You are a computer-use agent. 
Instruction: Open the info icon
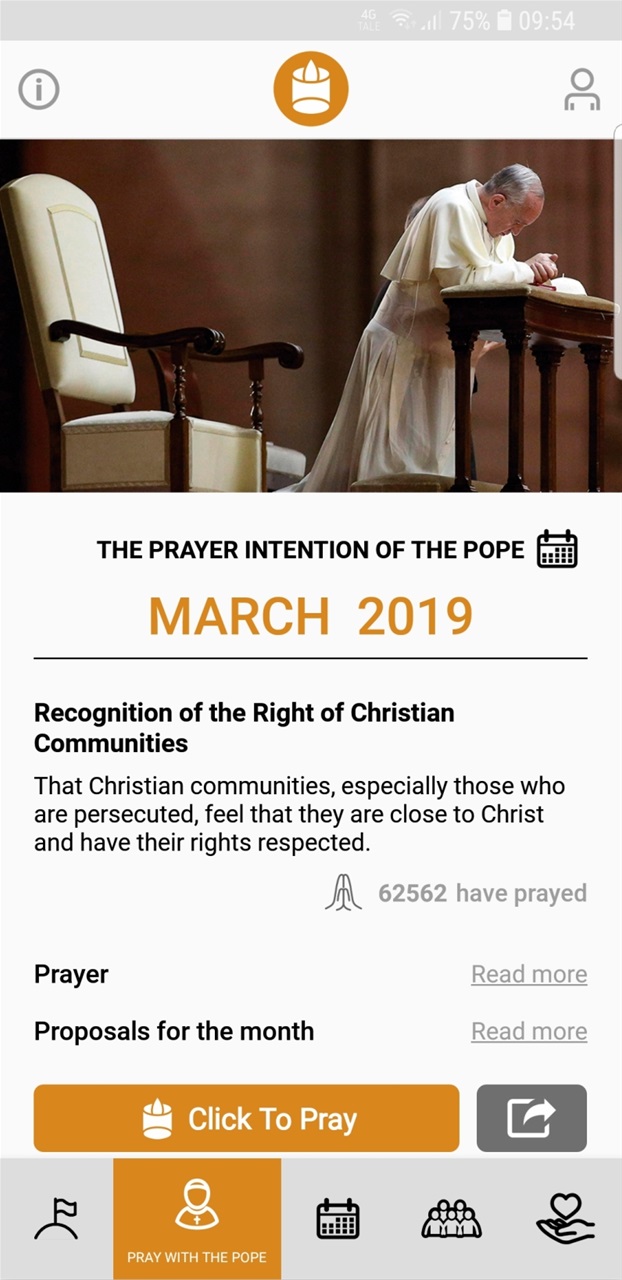click(x=39, y=90)
